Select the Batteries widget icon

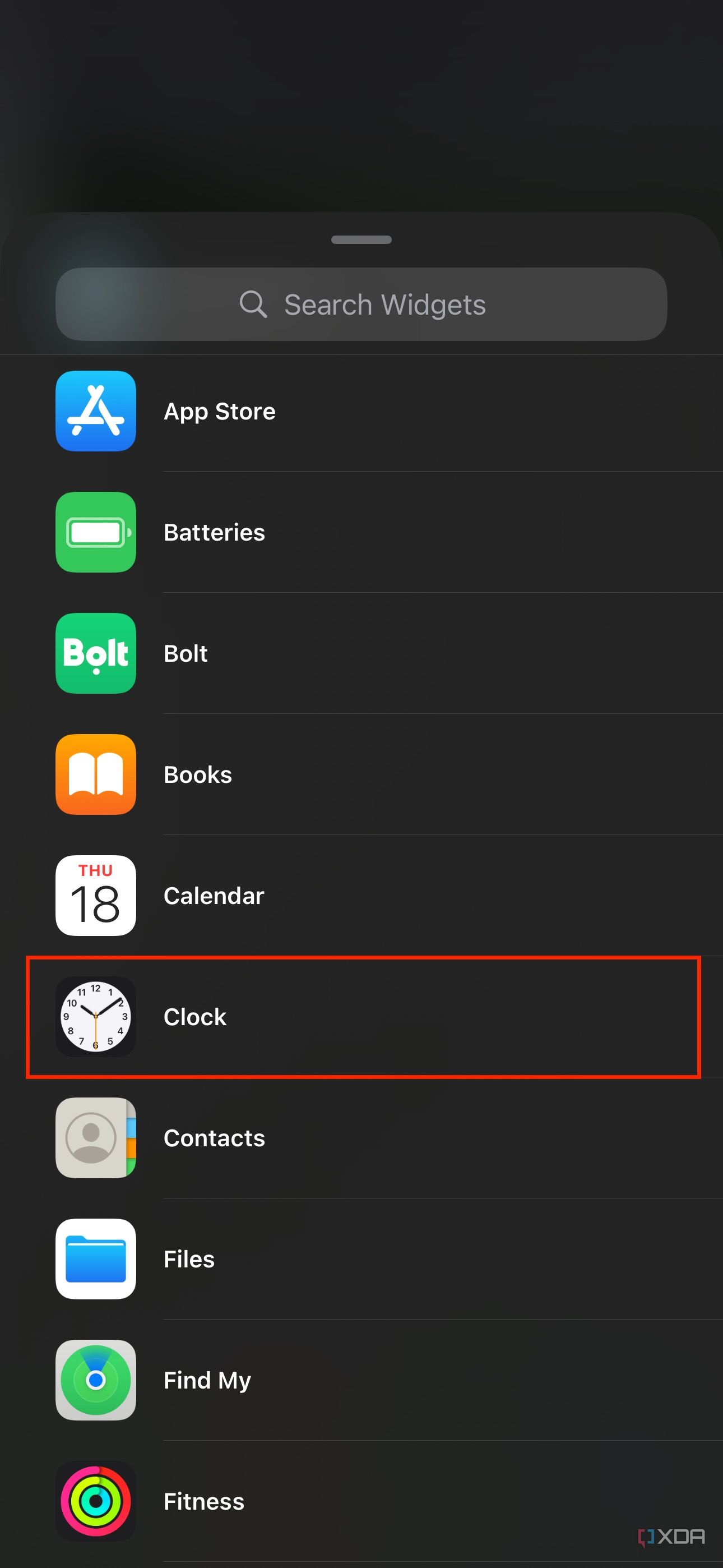click(95, 532)
